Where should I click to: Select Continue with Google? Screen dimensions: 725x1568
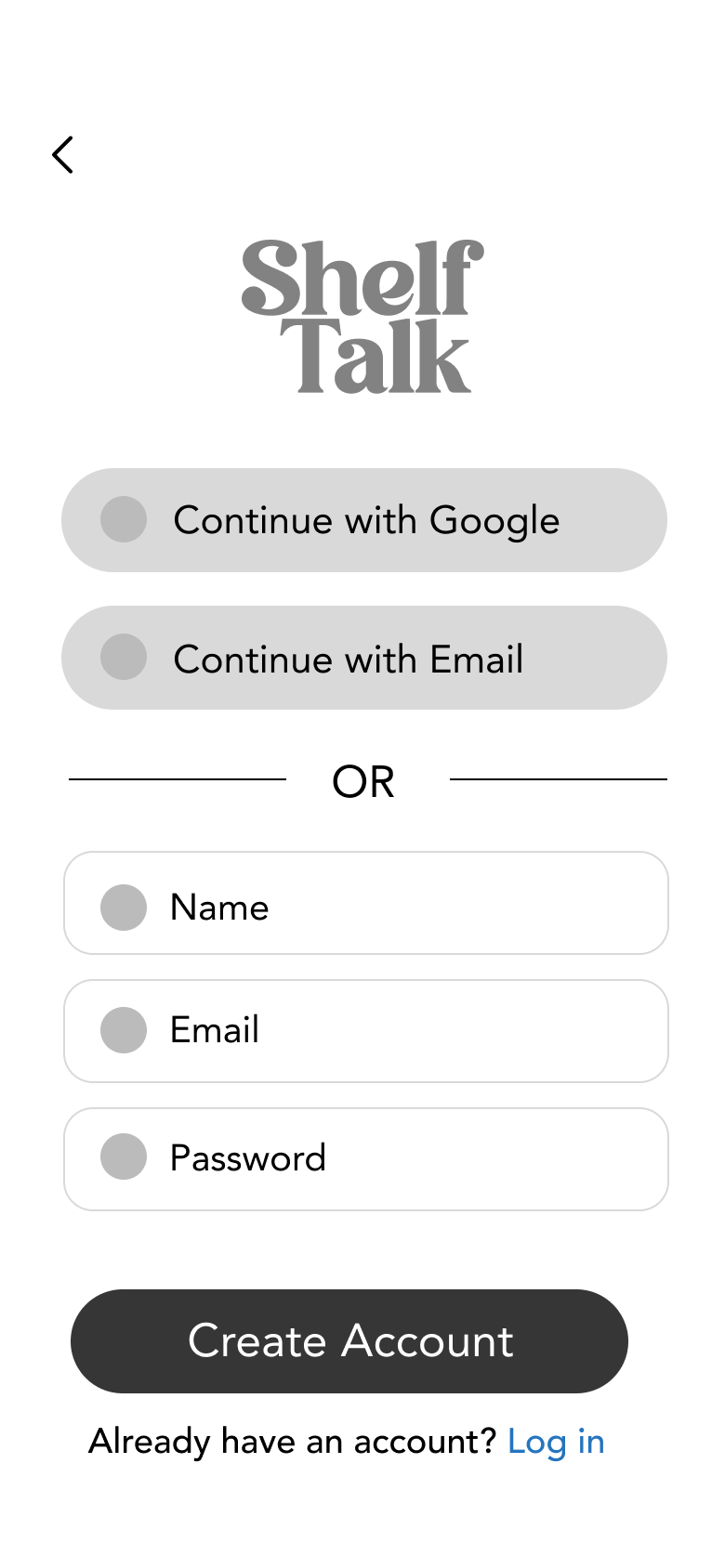[364, 520]
